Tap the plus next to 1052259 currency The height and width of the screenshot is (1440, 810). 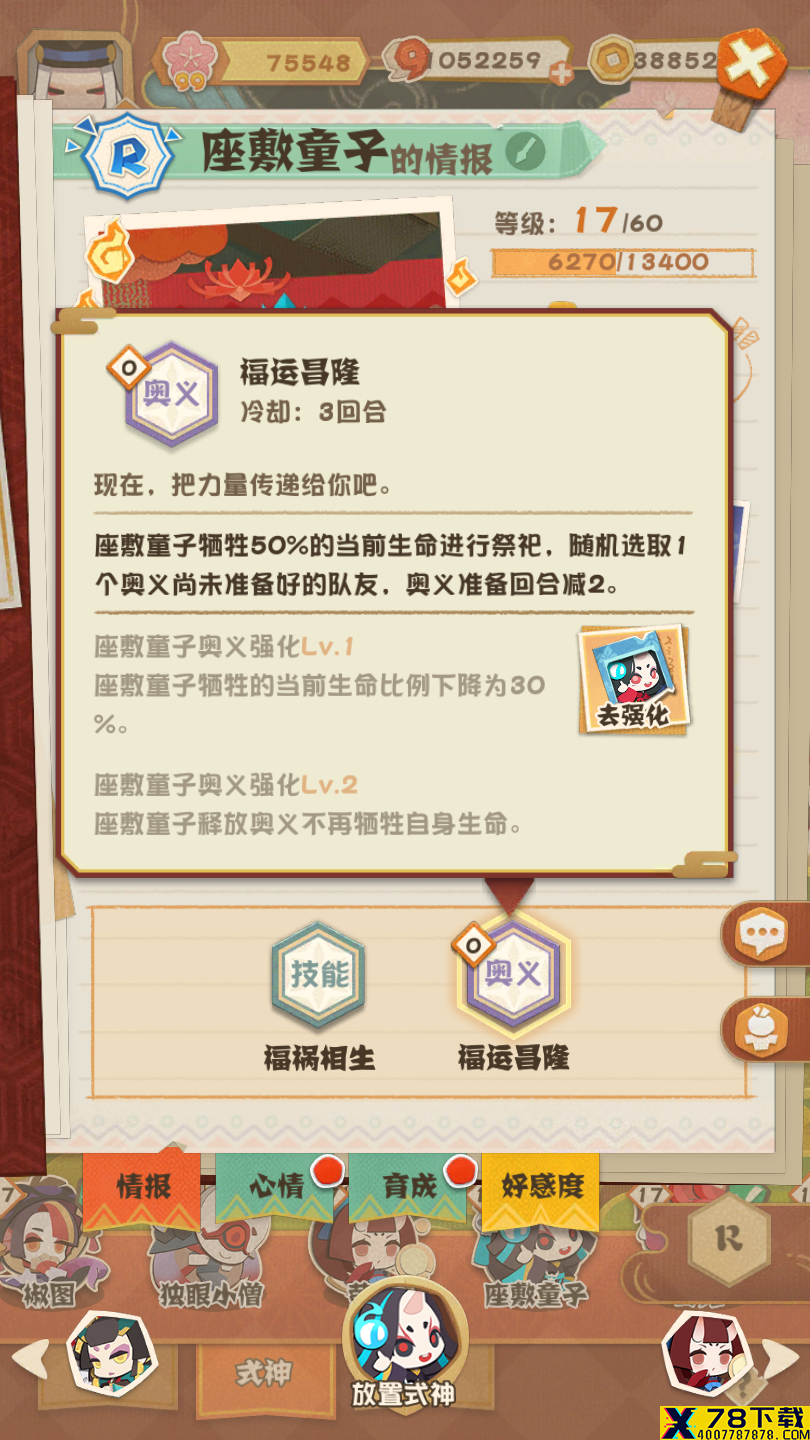coord(562,72)
